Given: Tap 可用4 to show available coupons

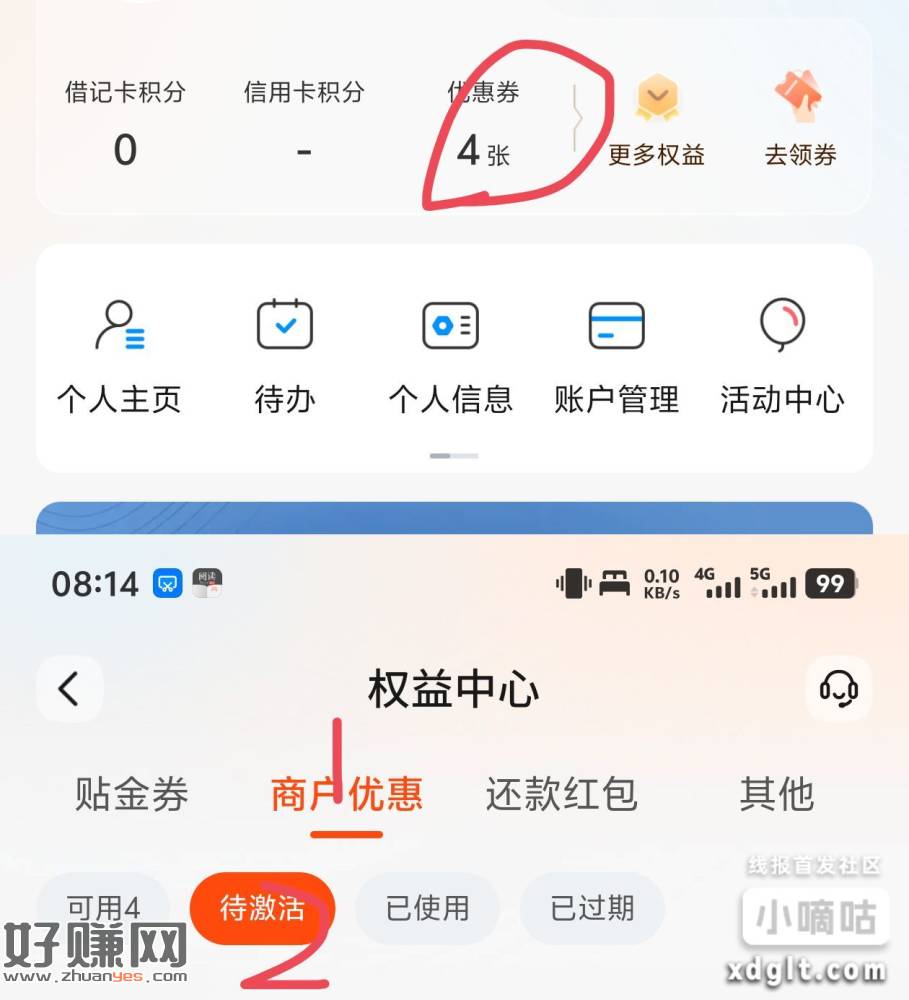Looking at the screenshot, I should tap(103, 908).
